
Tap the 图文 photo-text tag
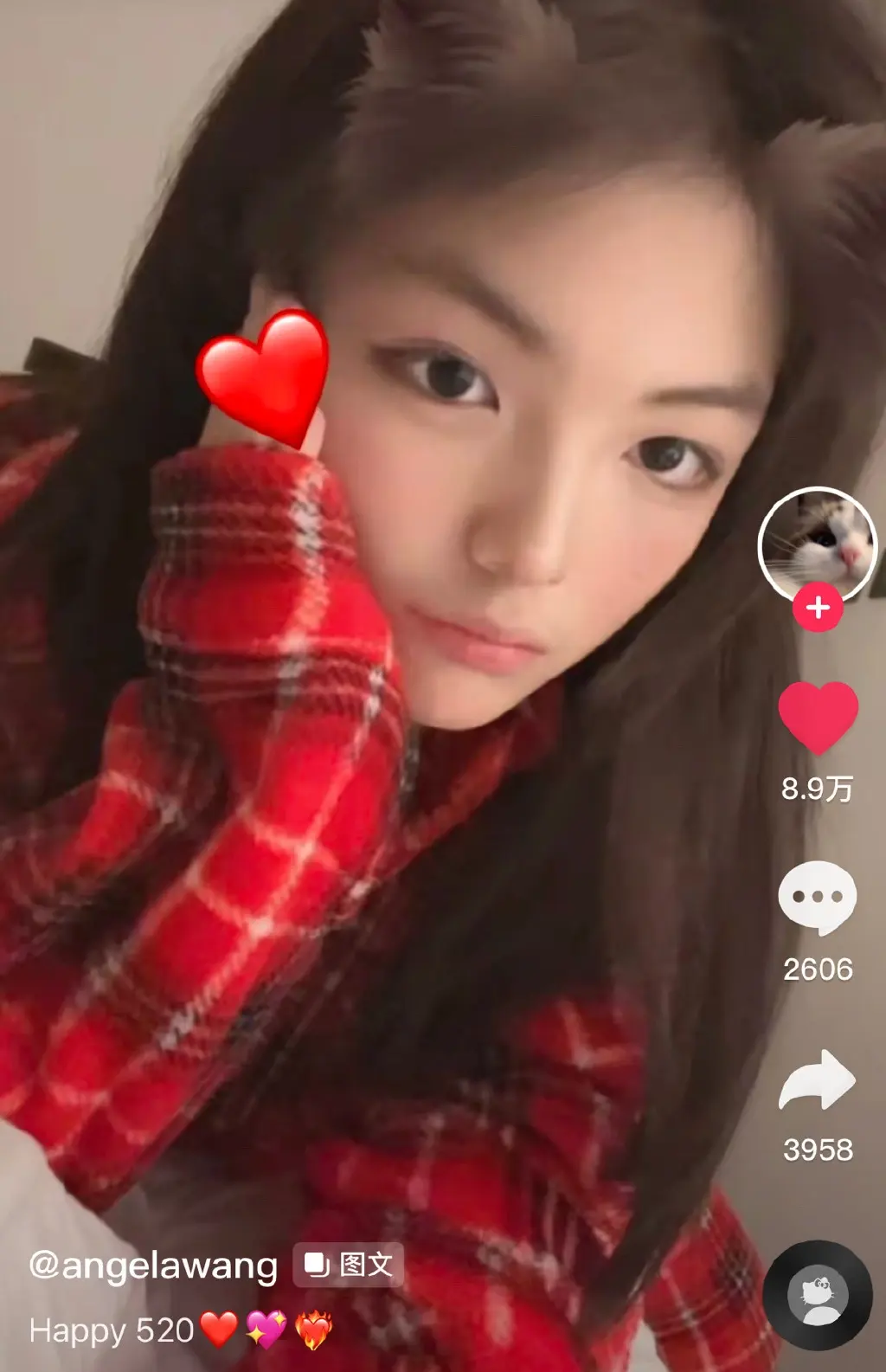point(349,1265)
